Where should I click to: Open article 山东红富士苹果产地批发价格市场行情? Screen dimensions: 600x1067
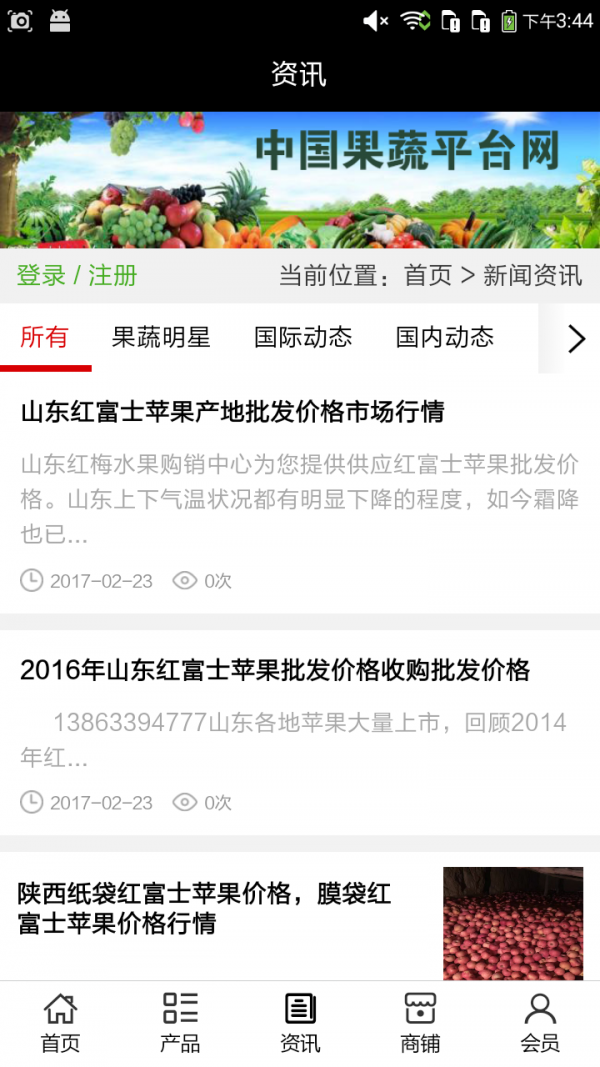click(232, 412)
